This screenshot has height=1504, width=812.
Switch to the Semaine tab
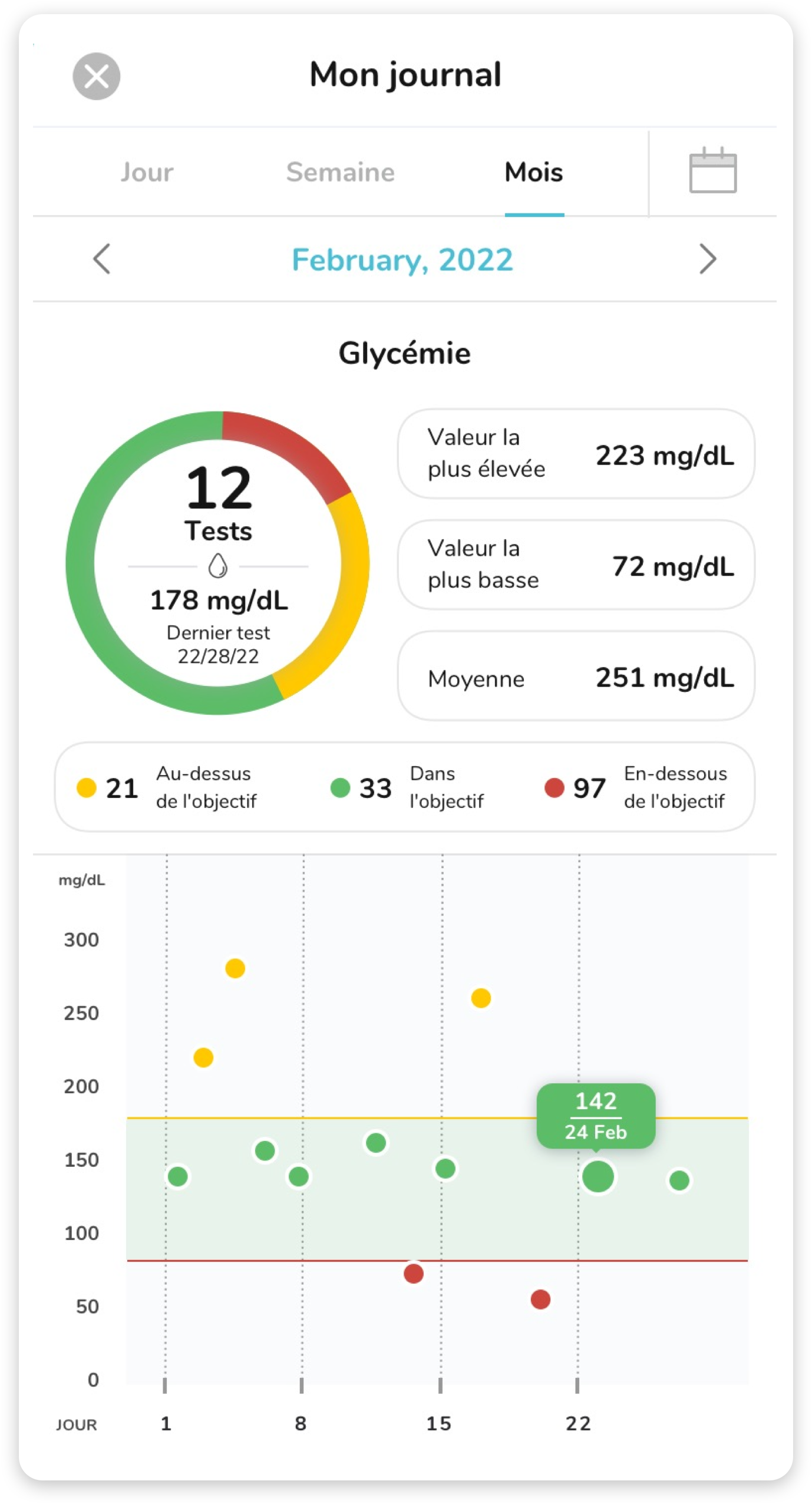340,172
